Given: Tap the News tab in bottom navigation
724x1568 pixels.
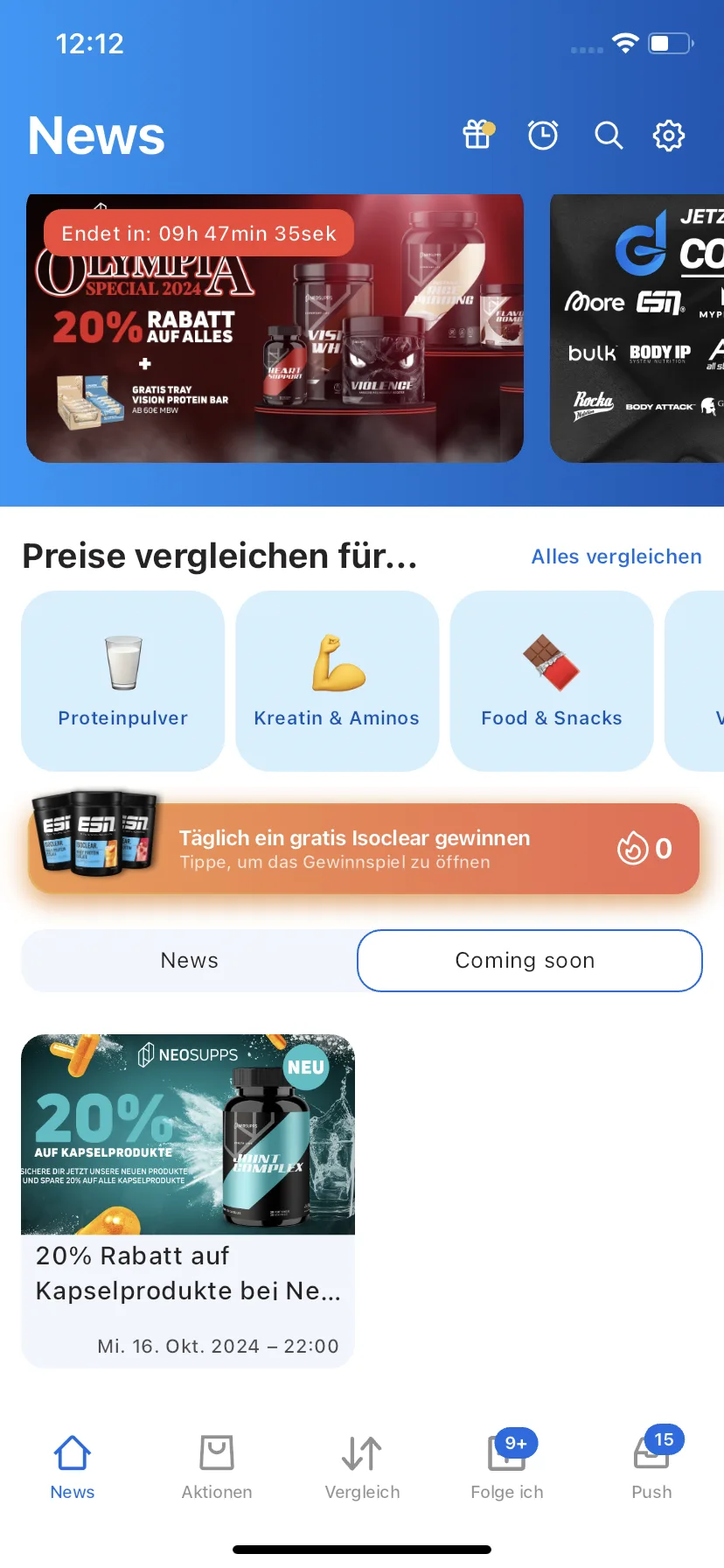Looking at the screenshot, I should pyautogui.click(x=73, y=1466).
